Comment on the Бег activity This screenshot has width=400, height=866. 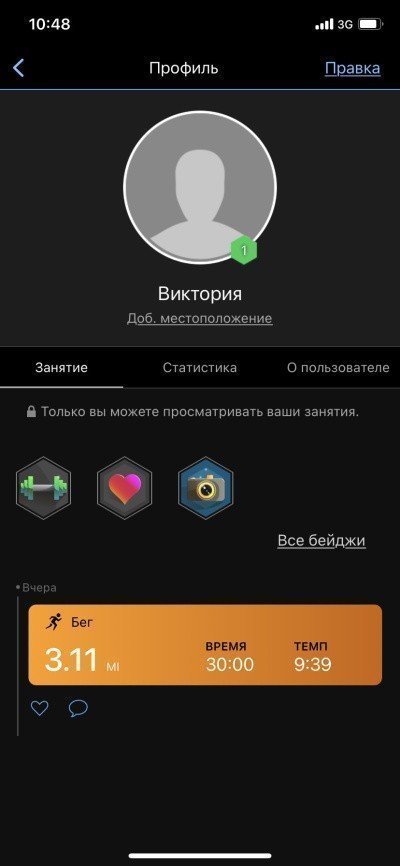(x=78, y=708)
